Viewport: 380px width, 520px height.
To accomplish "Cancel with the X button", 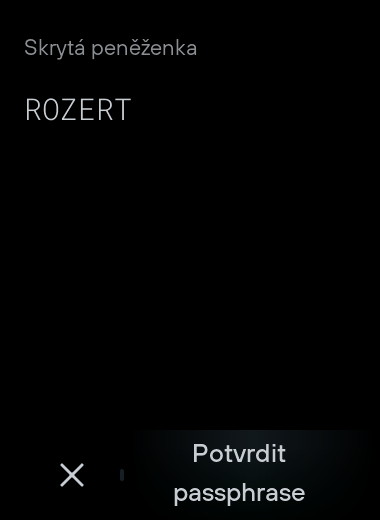I will pyautogui.click(x=72, y=475).
